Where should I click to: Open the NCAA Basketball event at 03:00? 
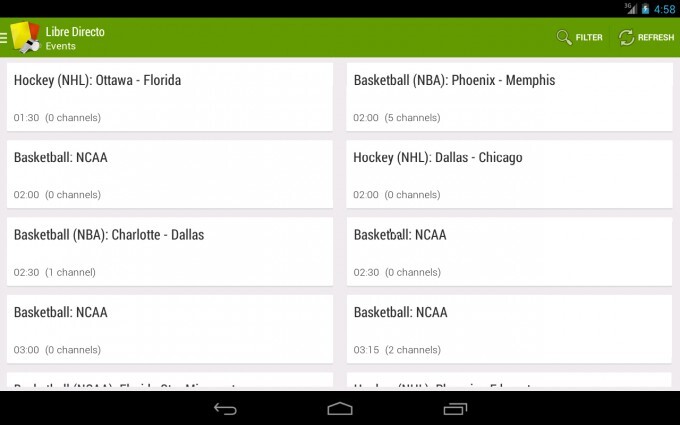pos(169,328)
